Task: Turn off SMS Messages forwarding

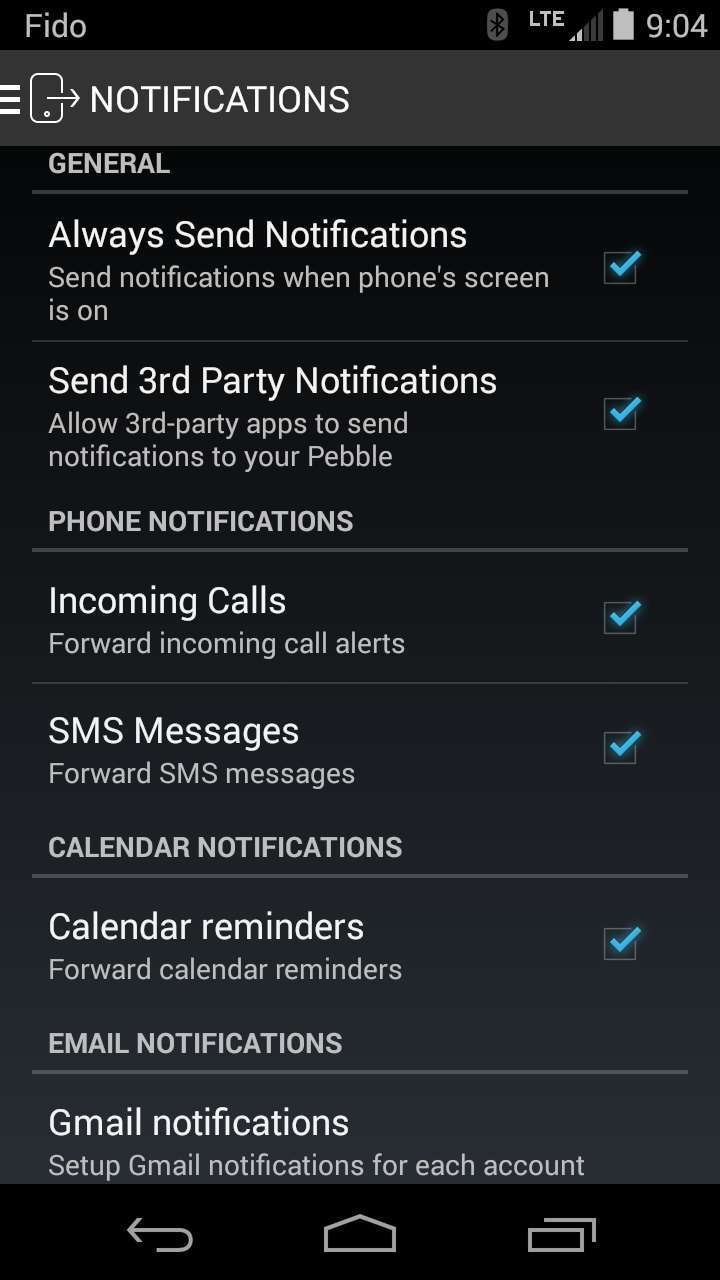Action: pos(621,747)
